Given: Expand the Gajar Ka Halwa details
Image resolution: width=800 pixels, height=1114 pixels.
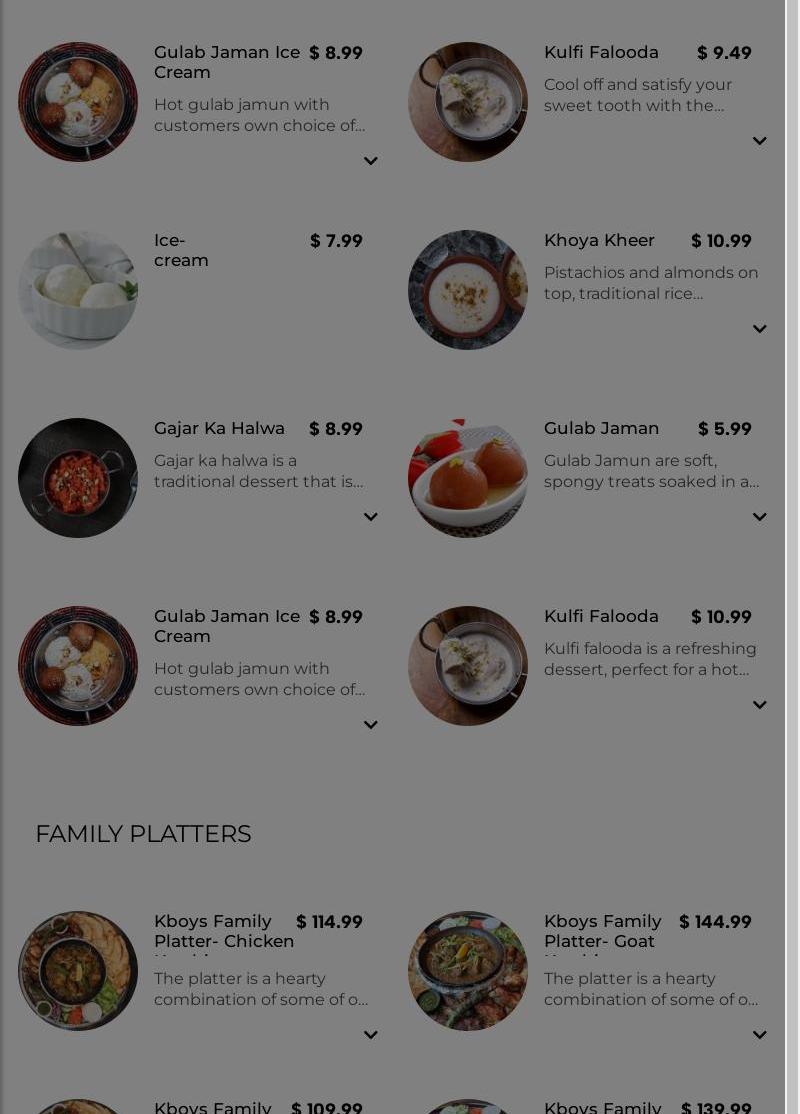Looking at the screenshot, I should (370, 517).
